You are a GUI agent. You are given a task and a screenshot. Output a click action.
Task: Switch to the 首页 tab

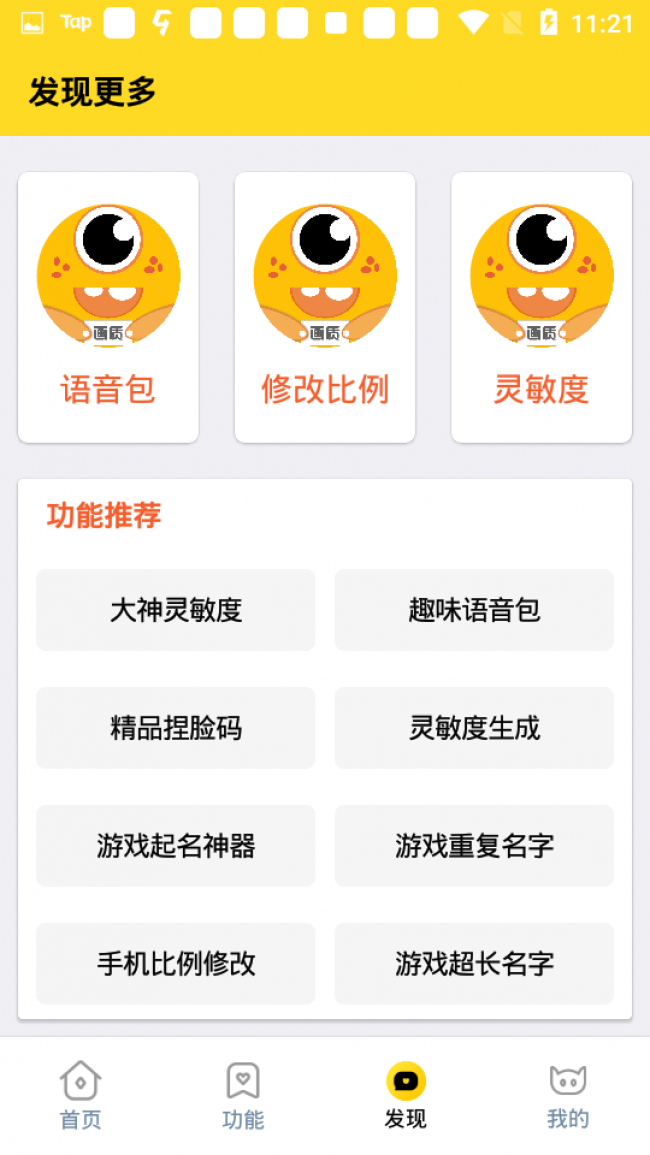click(x=81, y=1096)
